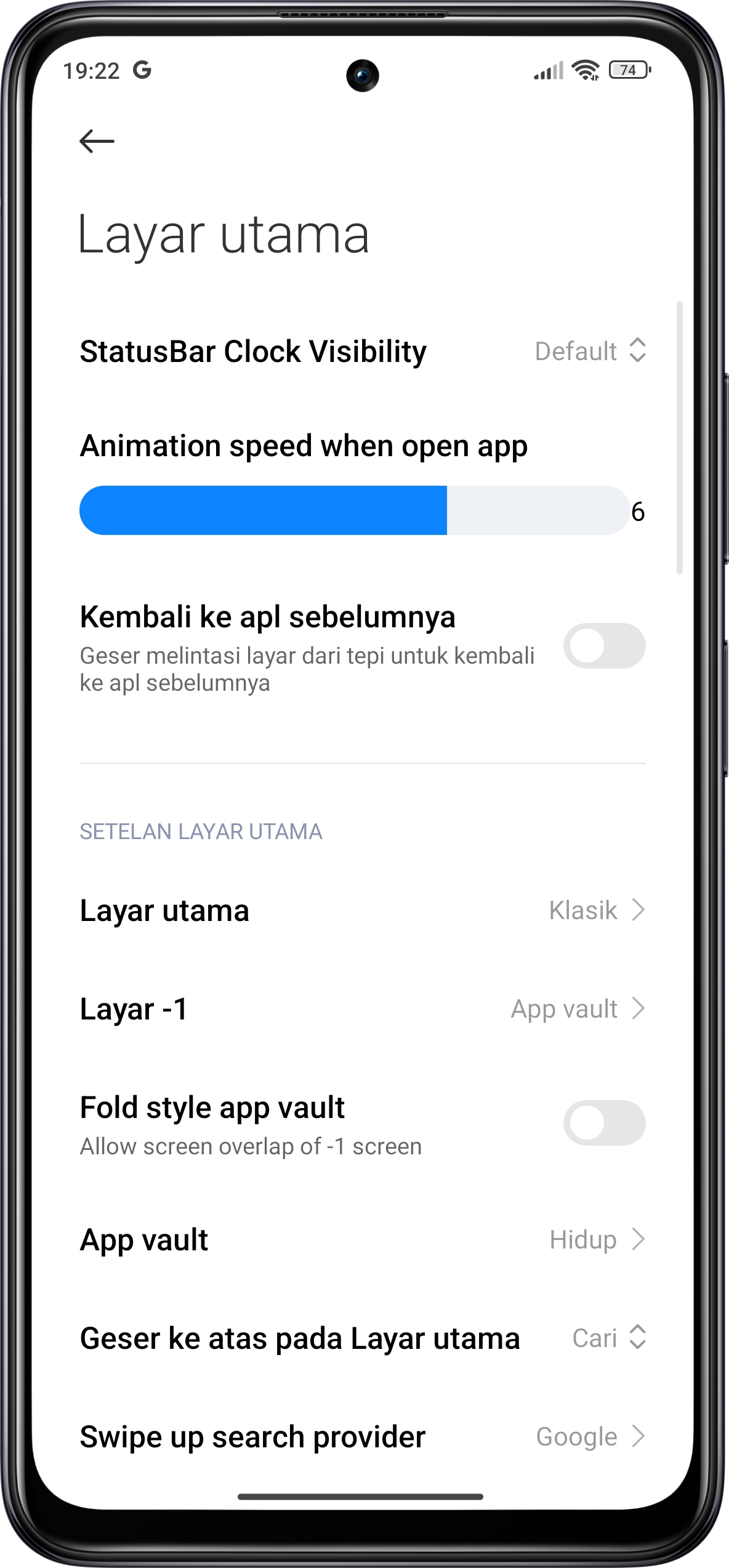The width and height of the screenshot is (729, 1568).
Task: Open StatusBar Clock Visibility dropdown
Action: click(x=590, y=351)
